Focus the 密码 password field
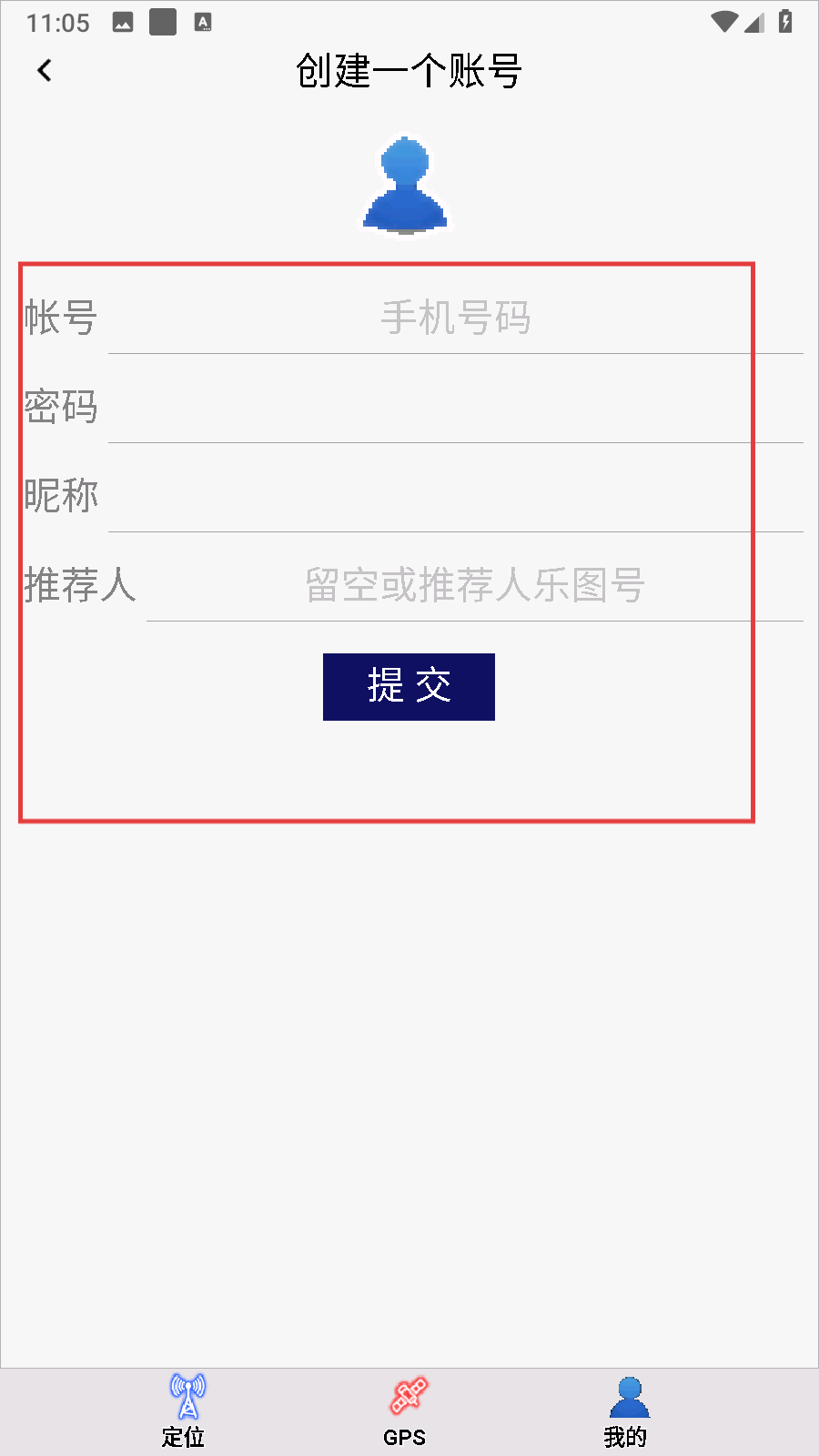Viewport: 819px width, 1456px height. pyautogui.click(x=455, y=407)
